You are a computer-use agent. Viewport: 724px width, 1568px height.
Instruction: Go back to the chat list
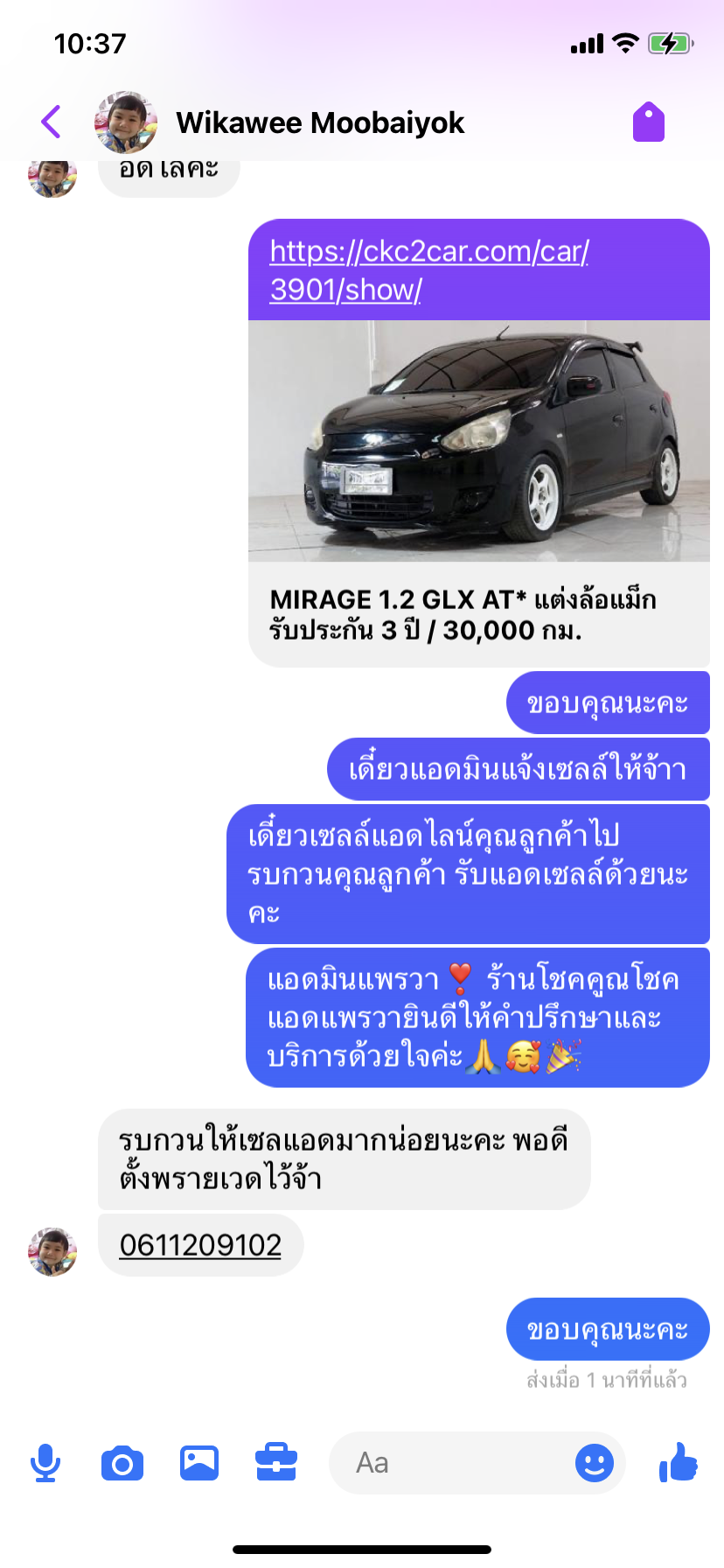(x=52, y=122)
